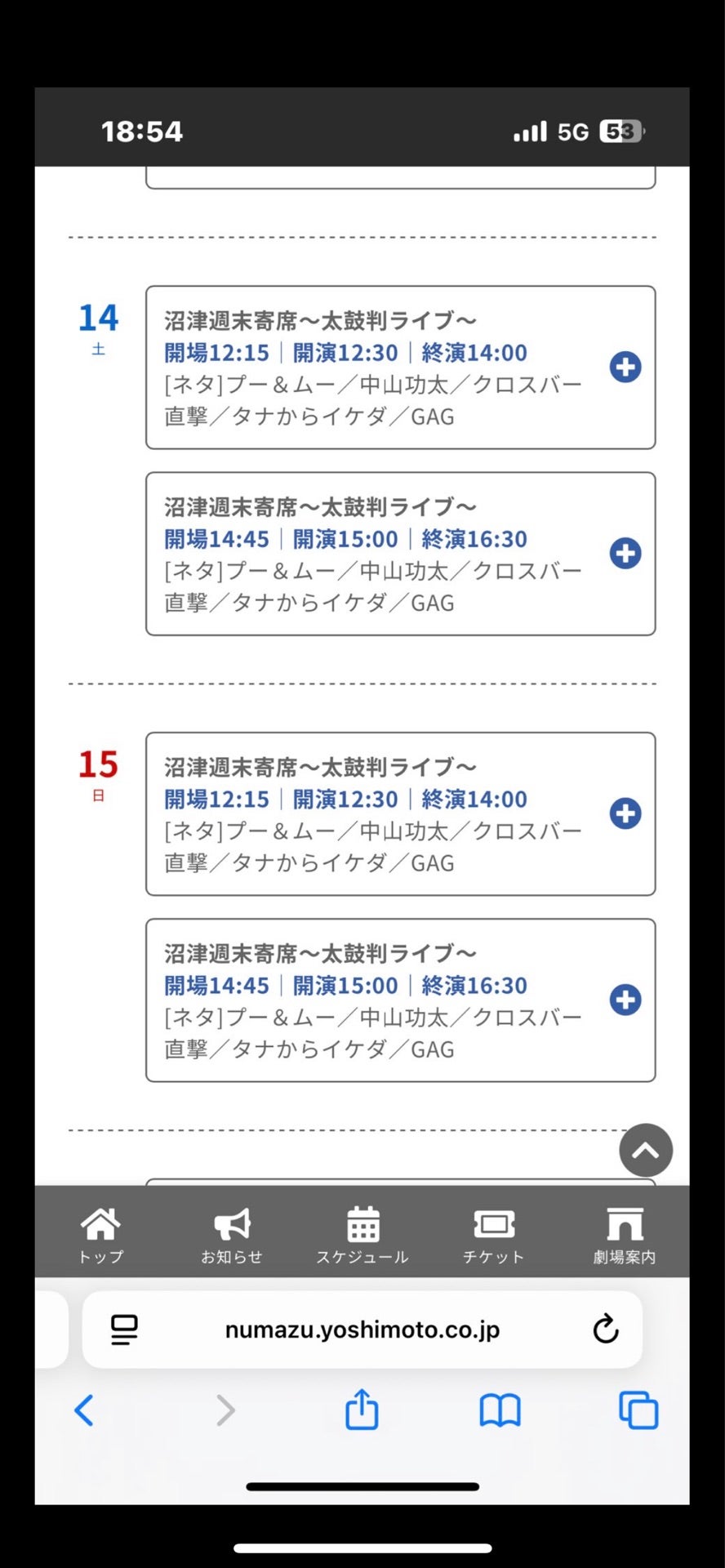The height and width of the screenshot is (1568, 725).
Task: Open the 劇場案内 theater guide tab
Action: coord(625,1235)
